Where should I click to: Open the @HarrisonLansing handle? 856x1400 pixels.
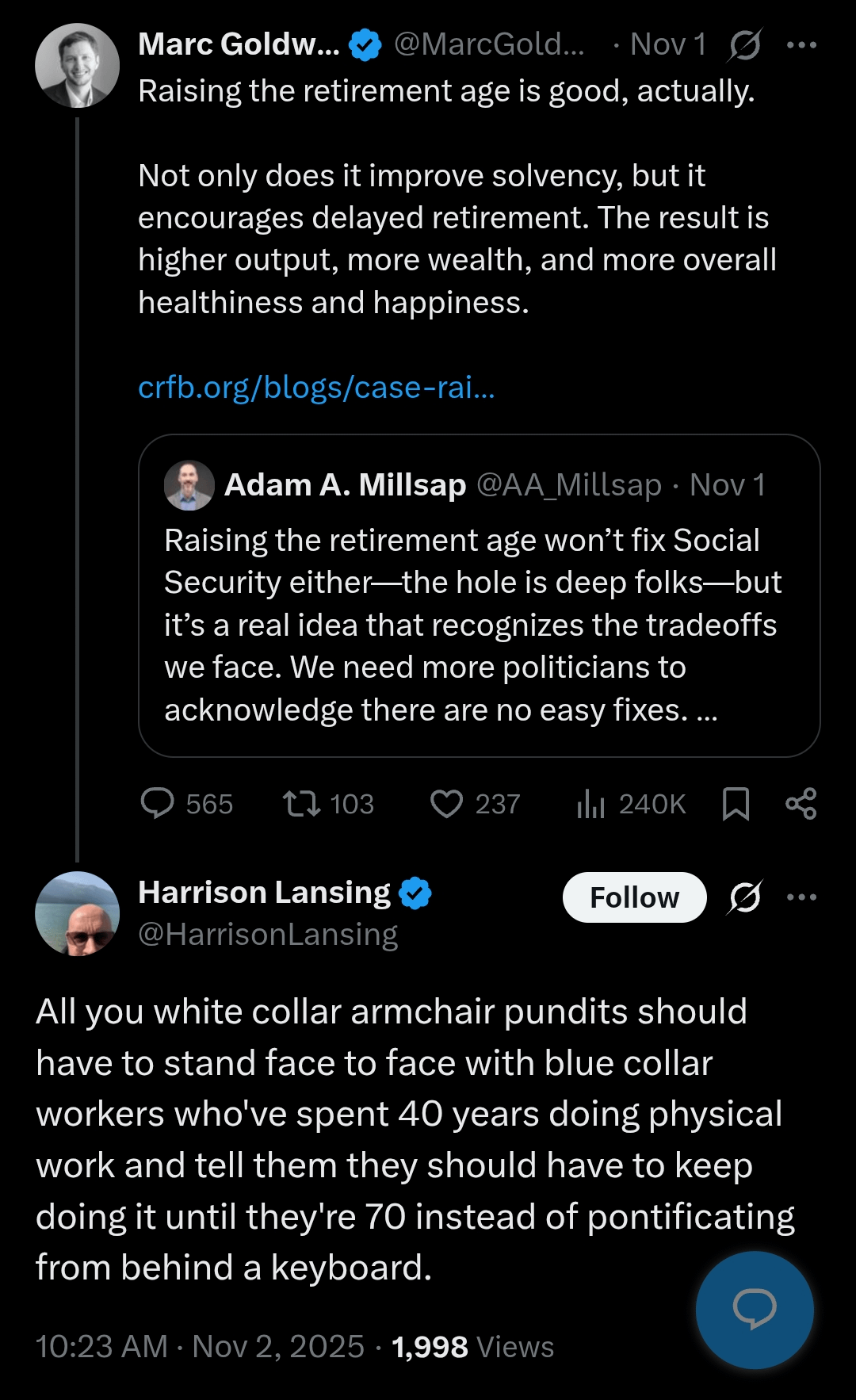point(268,935)
